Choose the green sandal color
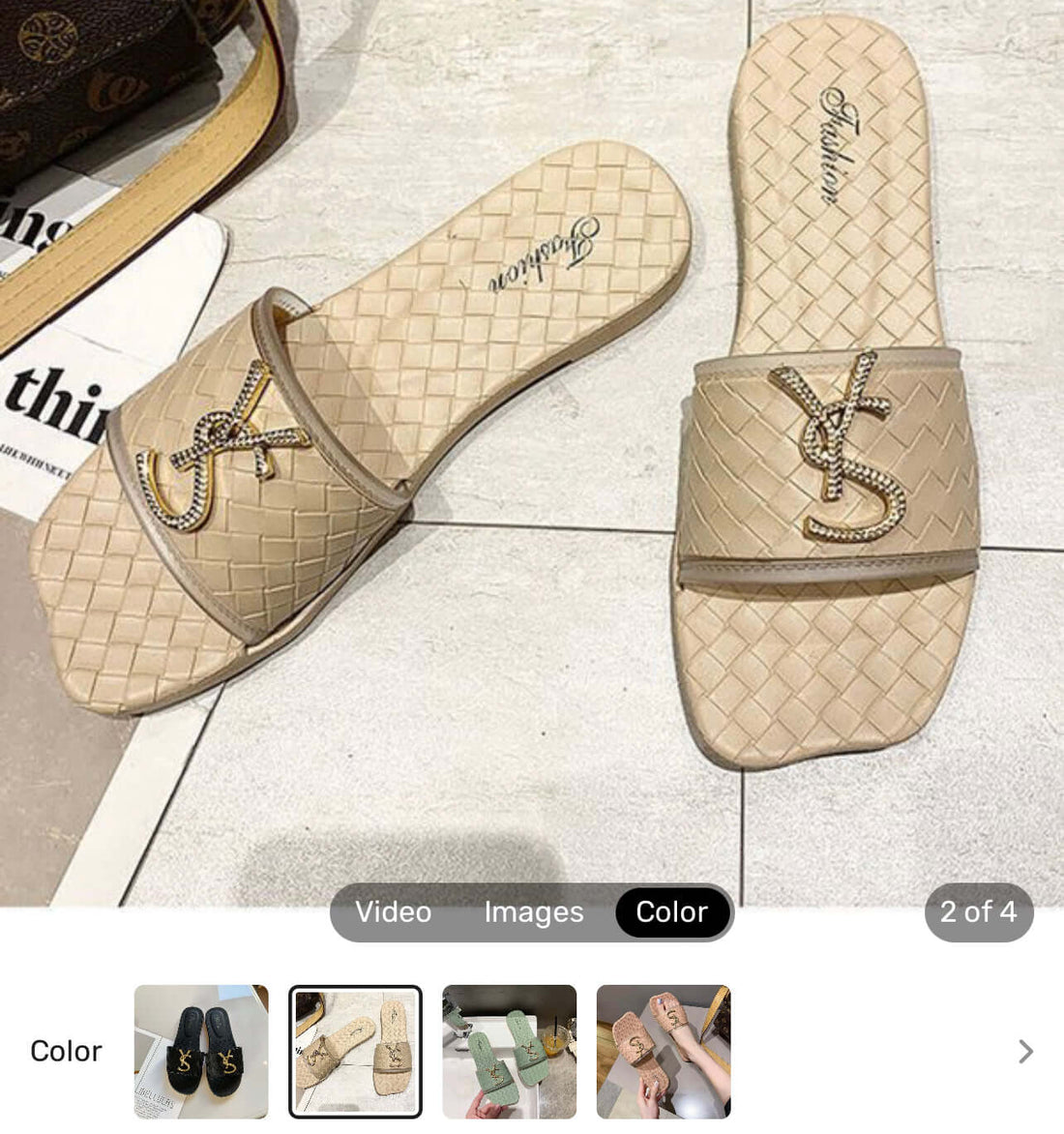Image resolution: width=1064 pixels, height=1134 pixels. click(509, 1051)
